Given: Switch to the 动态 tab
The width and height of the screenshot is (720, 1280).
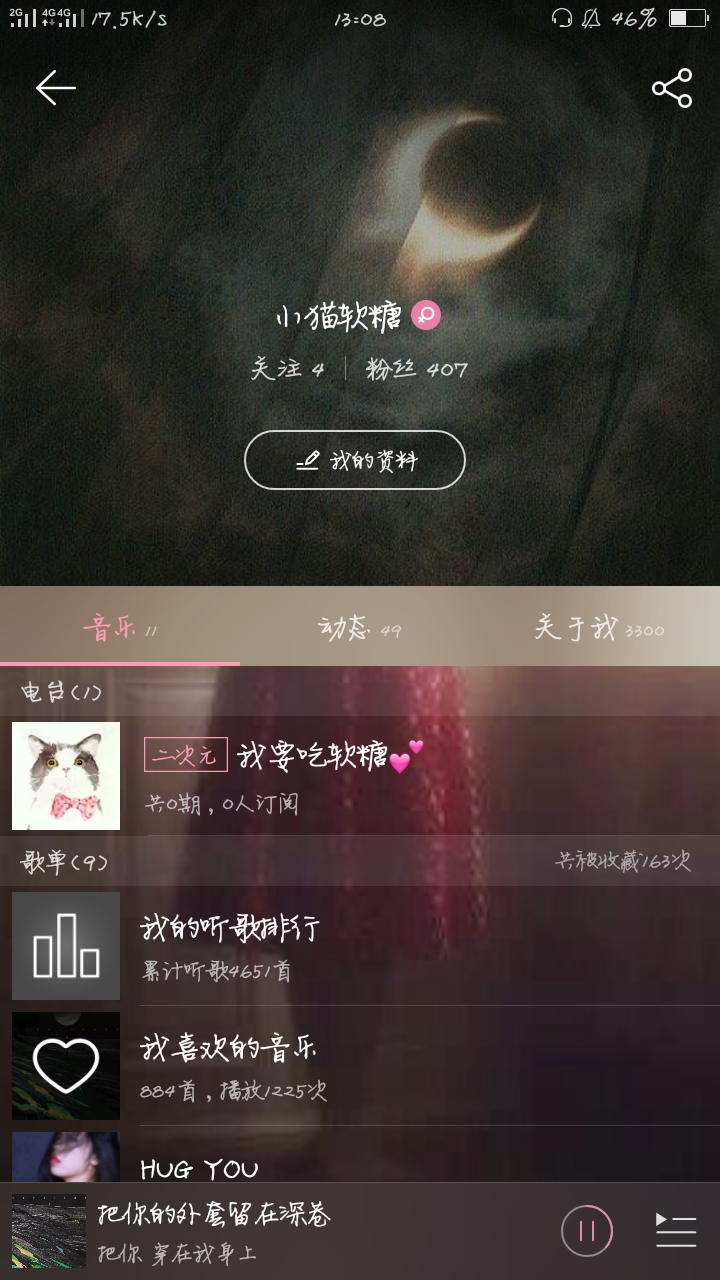Looking at the screenshot, I should tap(359, 628).
